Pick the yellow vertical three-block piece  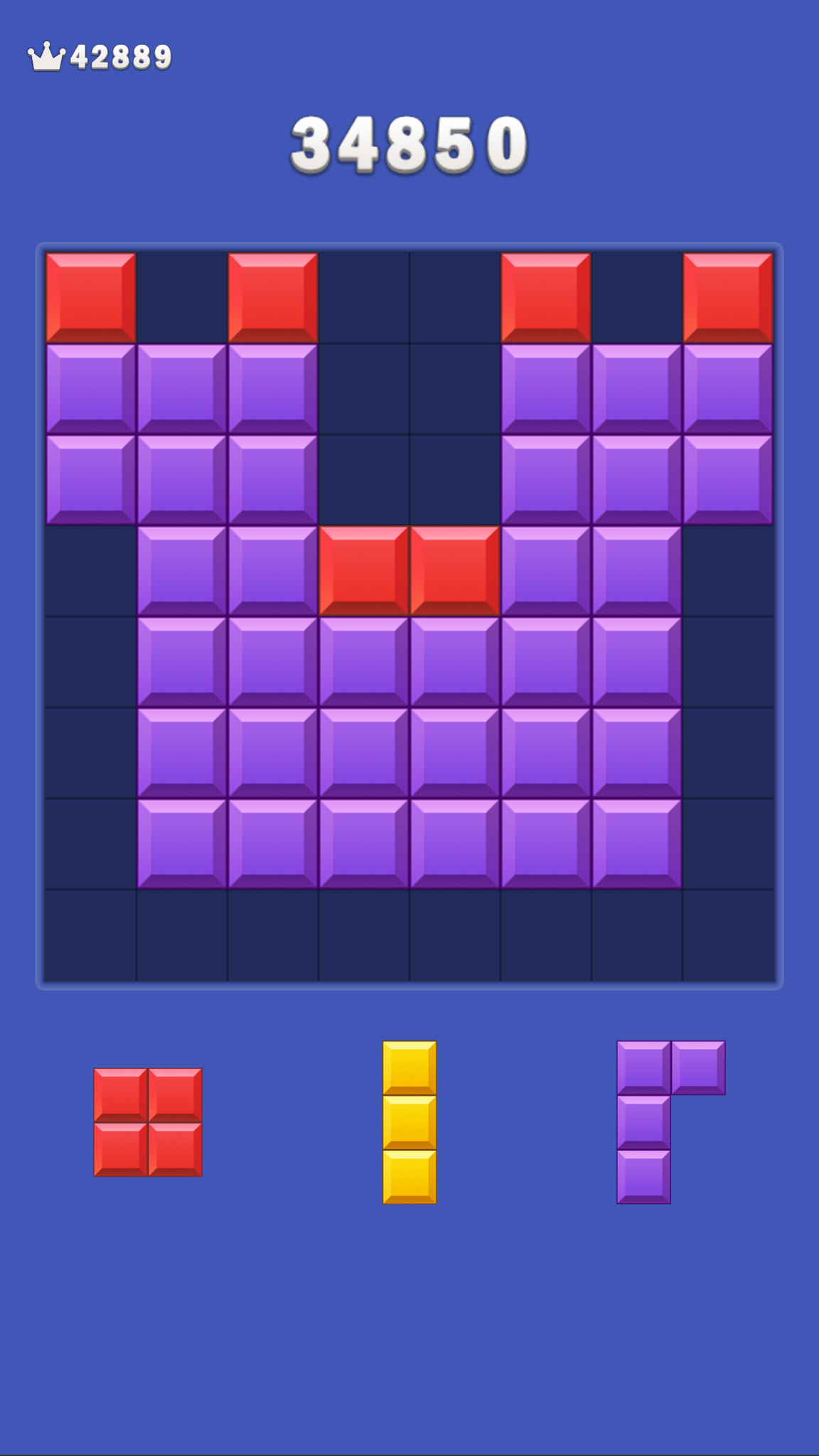409,1122
